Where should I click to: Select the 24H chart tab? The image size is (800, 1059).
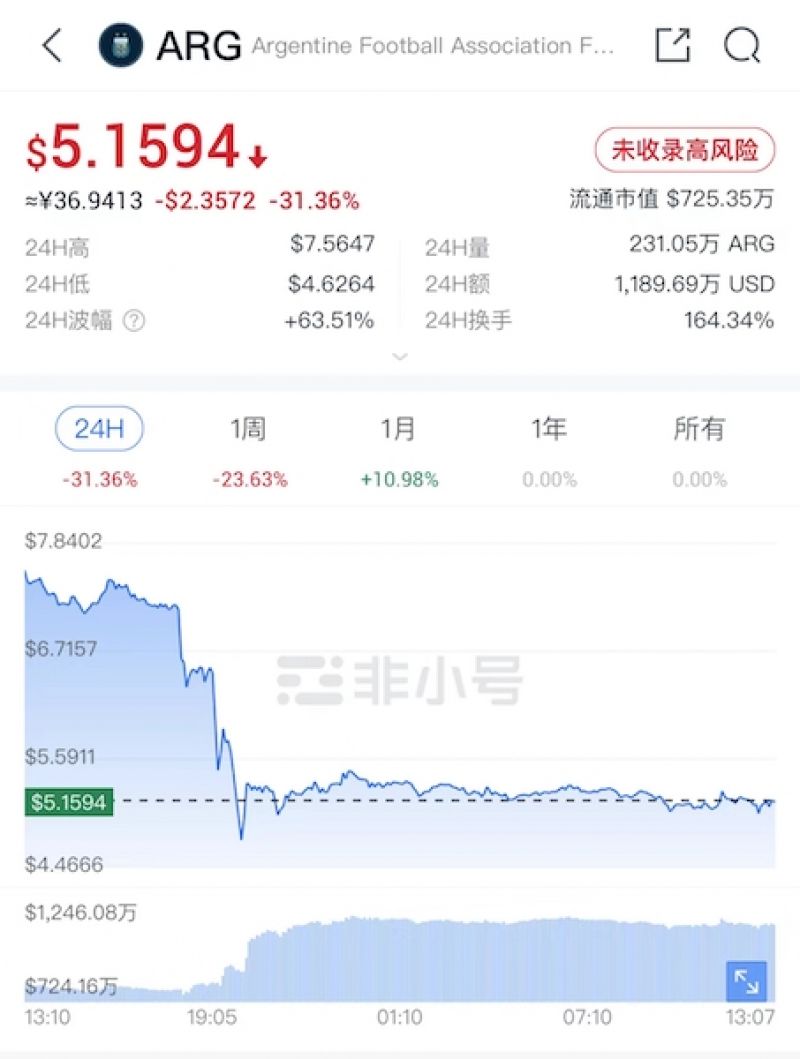point(99,428)
